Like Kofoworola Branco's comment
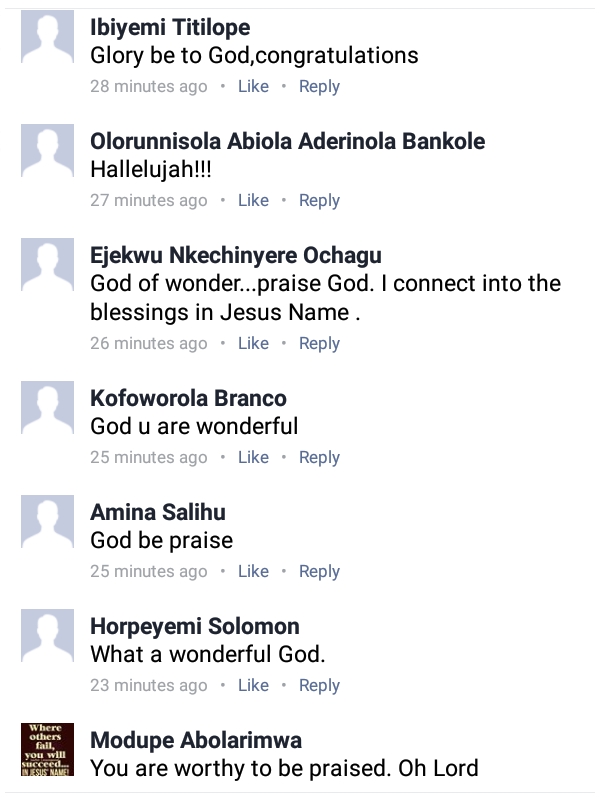This screenshot has width=600, height=800. [x=253, y=458]
